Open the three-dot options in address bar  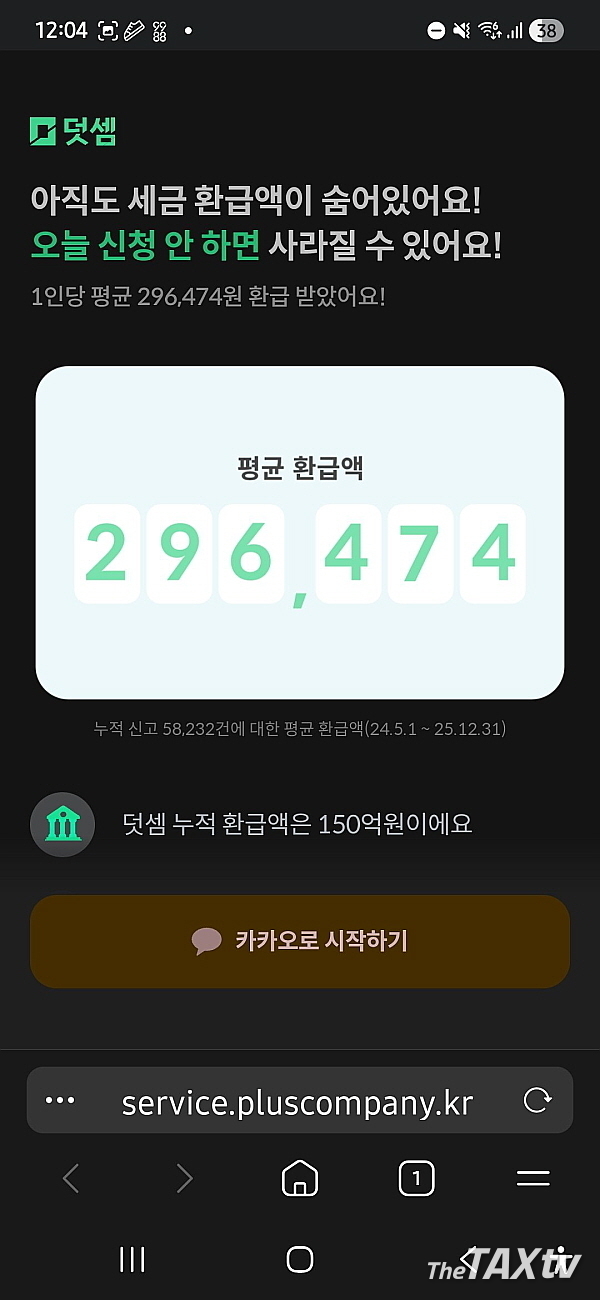60,1101
